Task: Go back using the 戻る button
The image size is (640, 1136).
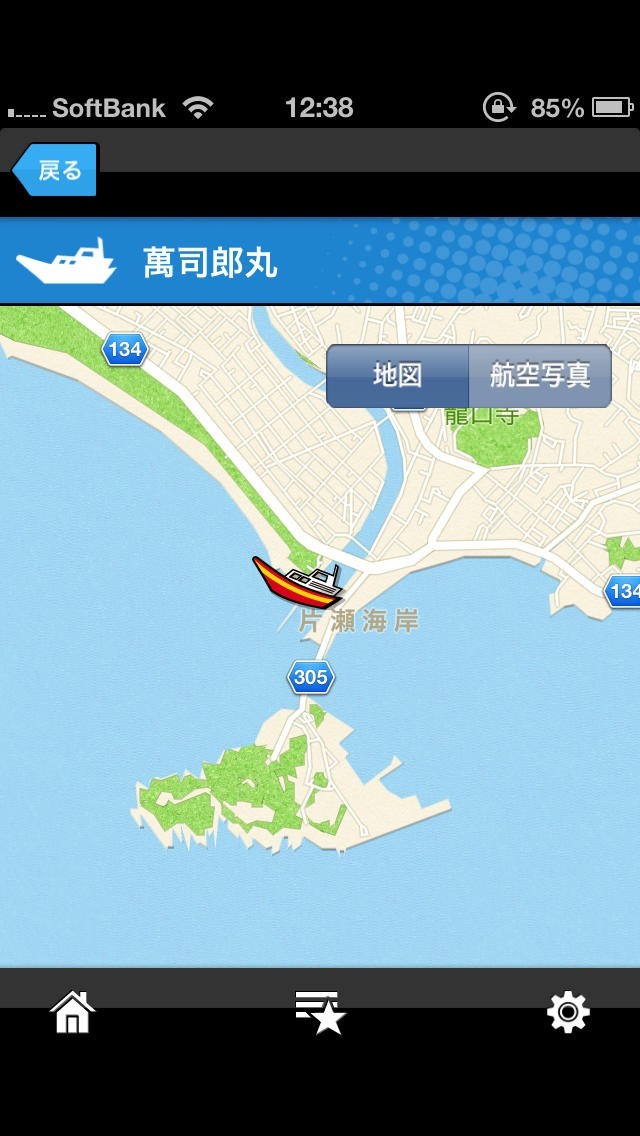Action: pos(57,170)
